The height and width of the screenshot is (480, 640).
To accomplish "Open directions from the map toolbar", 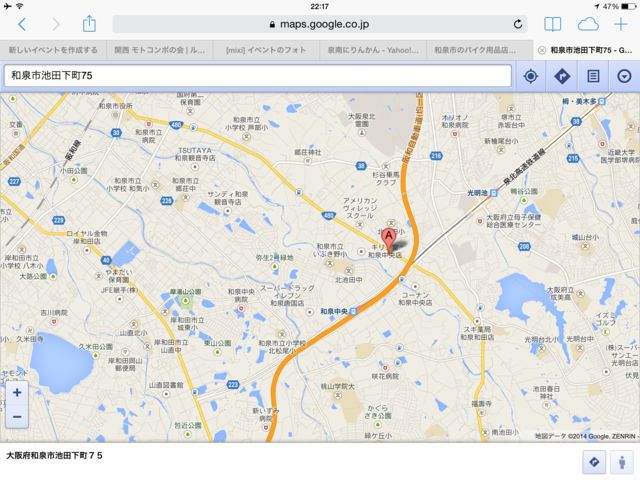I will click(562, 76).
